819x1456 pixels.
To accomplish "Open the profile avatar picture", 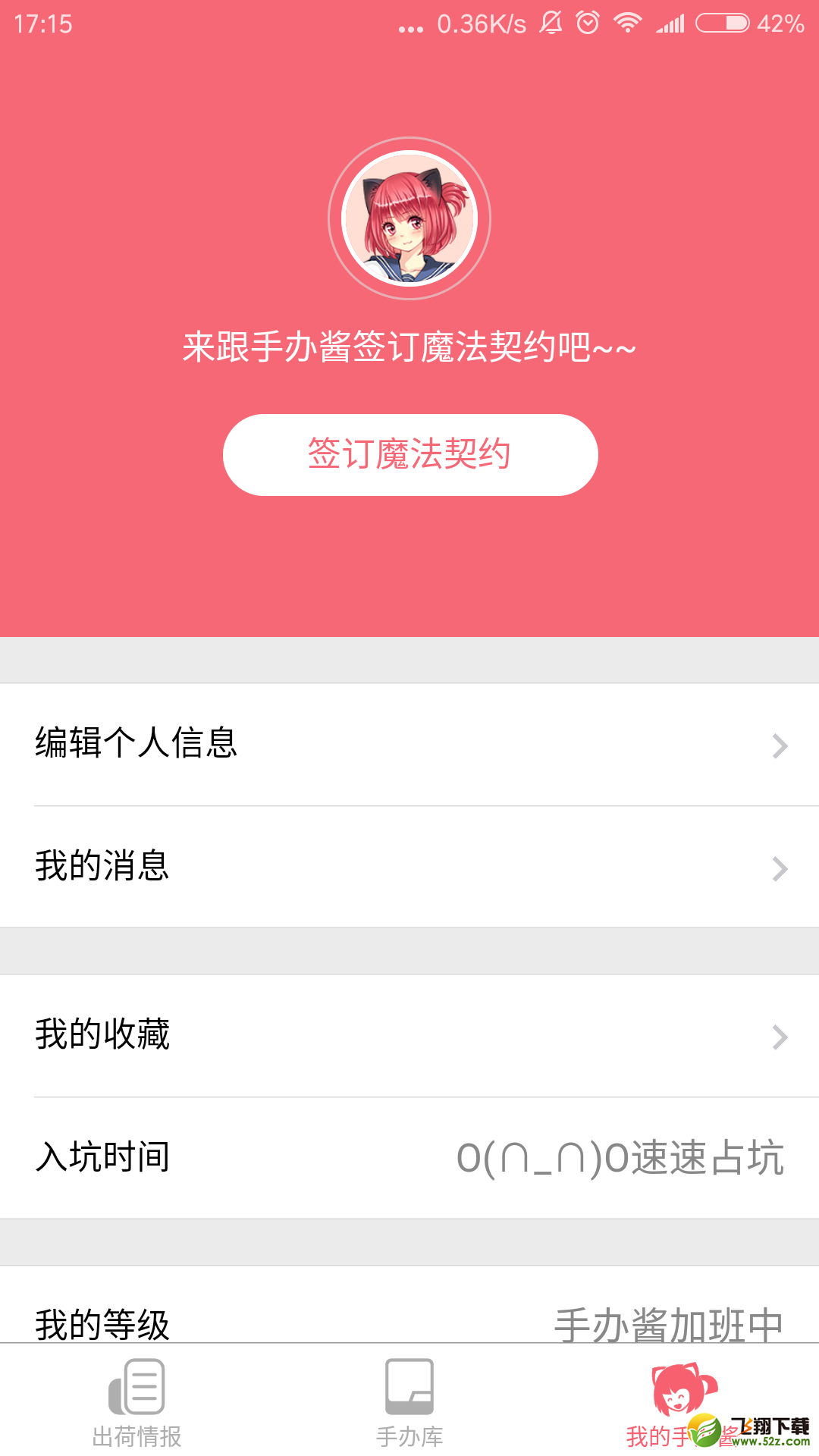I will [409, 218].
